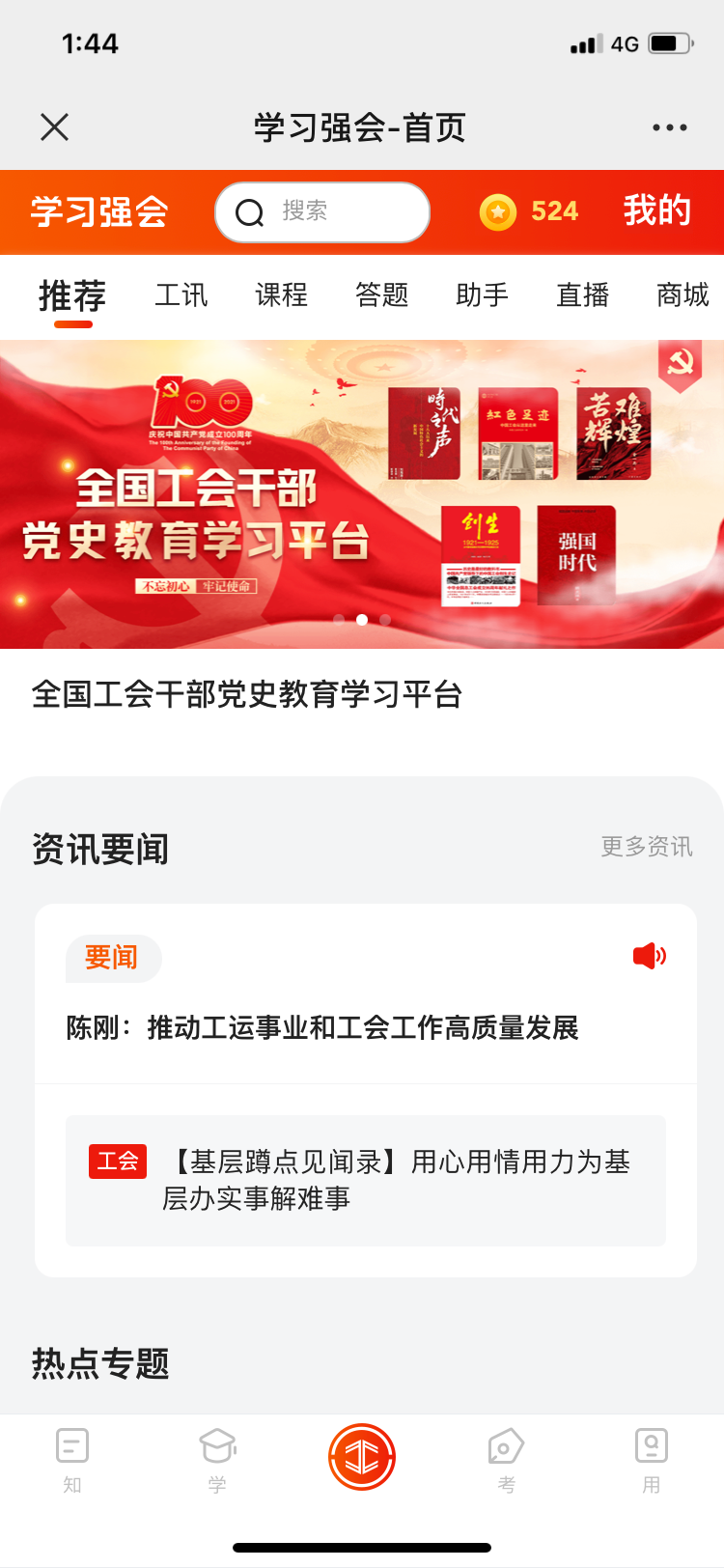Switch to the 商城 tab

682,294
